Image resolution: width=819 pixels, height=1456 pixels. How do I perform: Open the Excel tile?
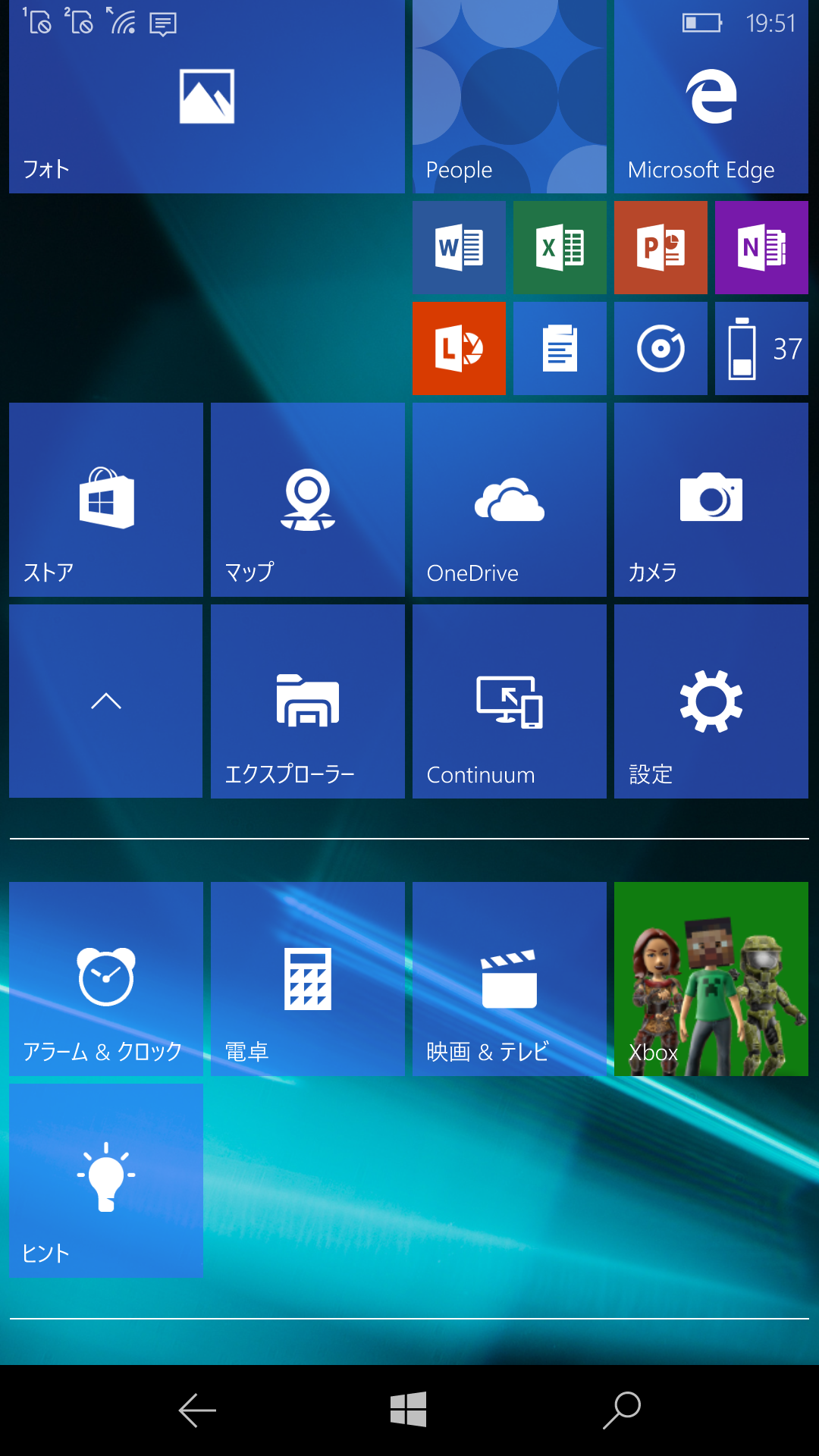pos(560,247)
